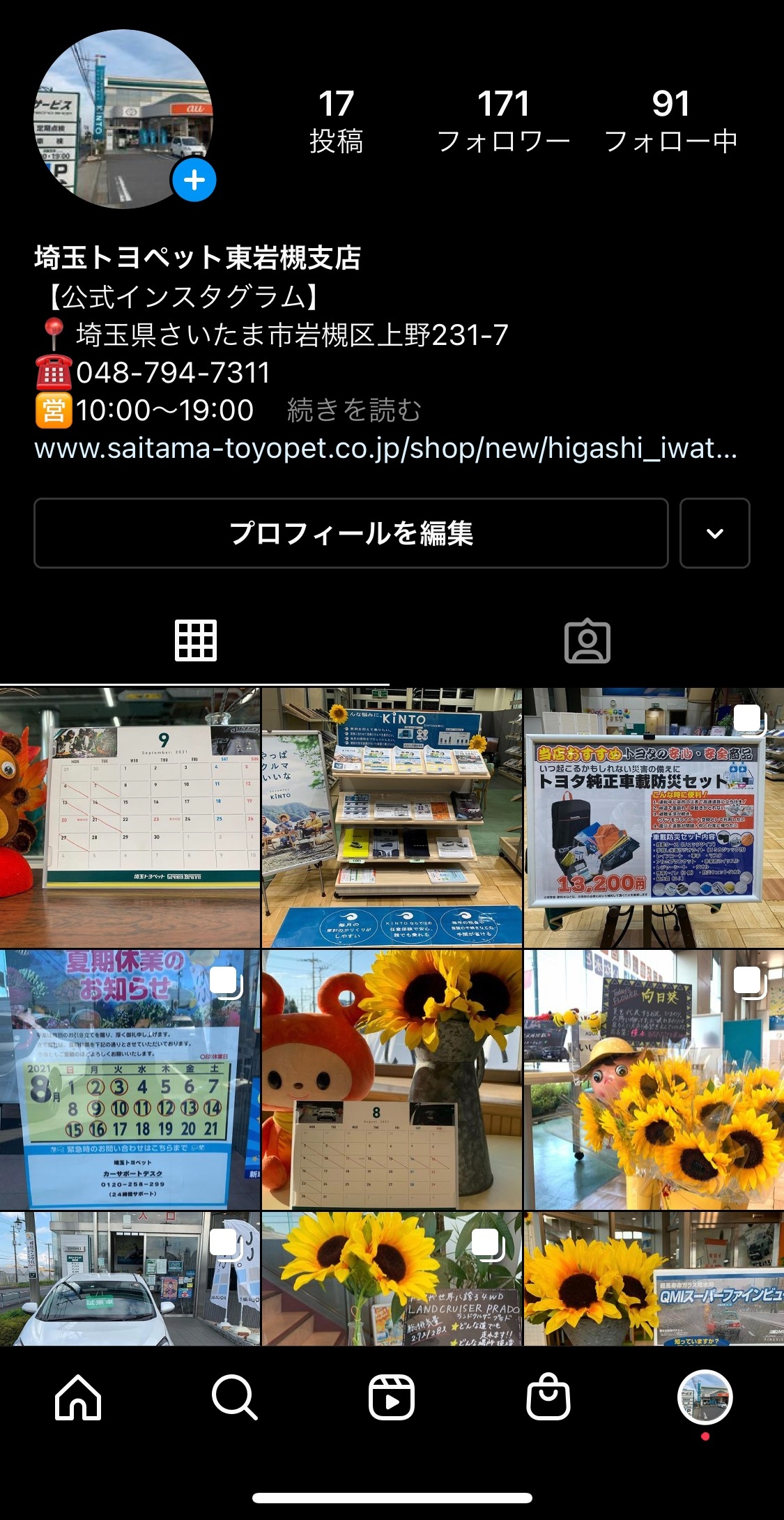The width and height of the screenshot is (784, 1520).
Task: Go to the Home feed
Action: click(78, 1397)
